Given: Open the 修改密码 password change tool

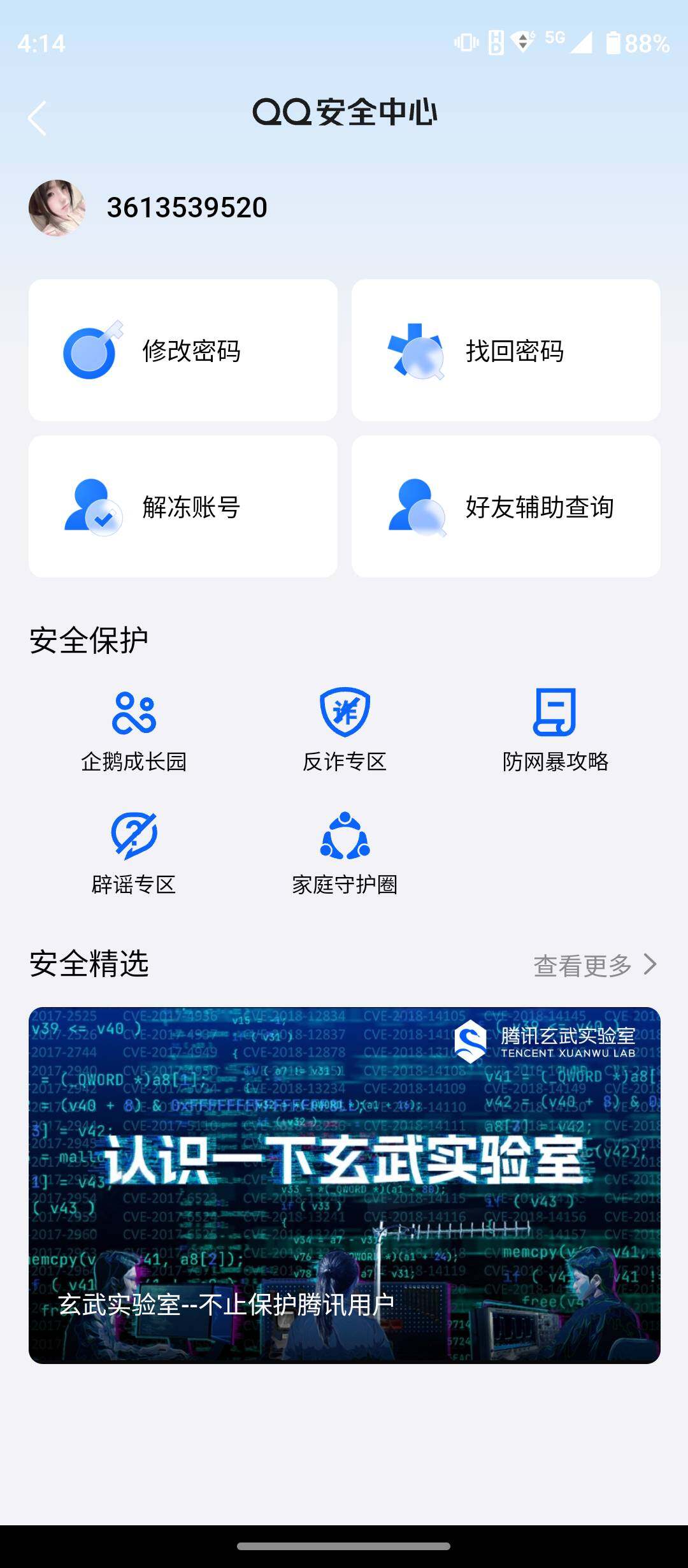Looking at the screenshot, I should click(x=185, y=349).
